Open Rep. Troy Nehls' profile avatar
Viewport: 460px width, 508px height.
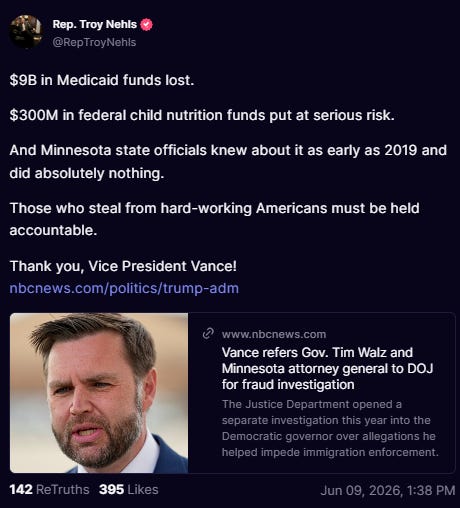[26, 32]
